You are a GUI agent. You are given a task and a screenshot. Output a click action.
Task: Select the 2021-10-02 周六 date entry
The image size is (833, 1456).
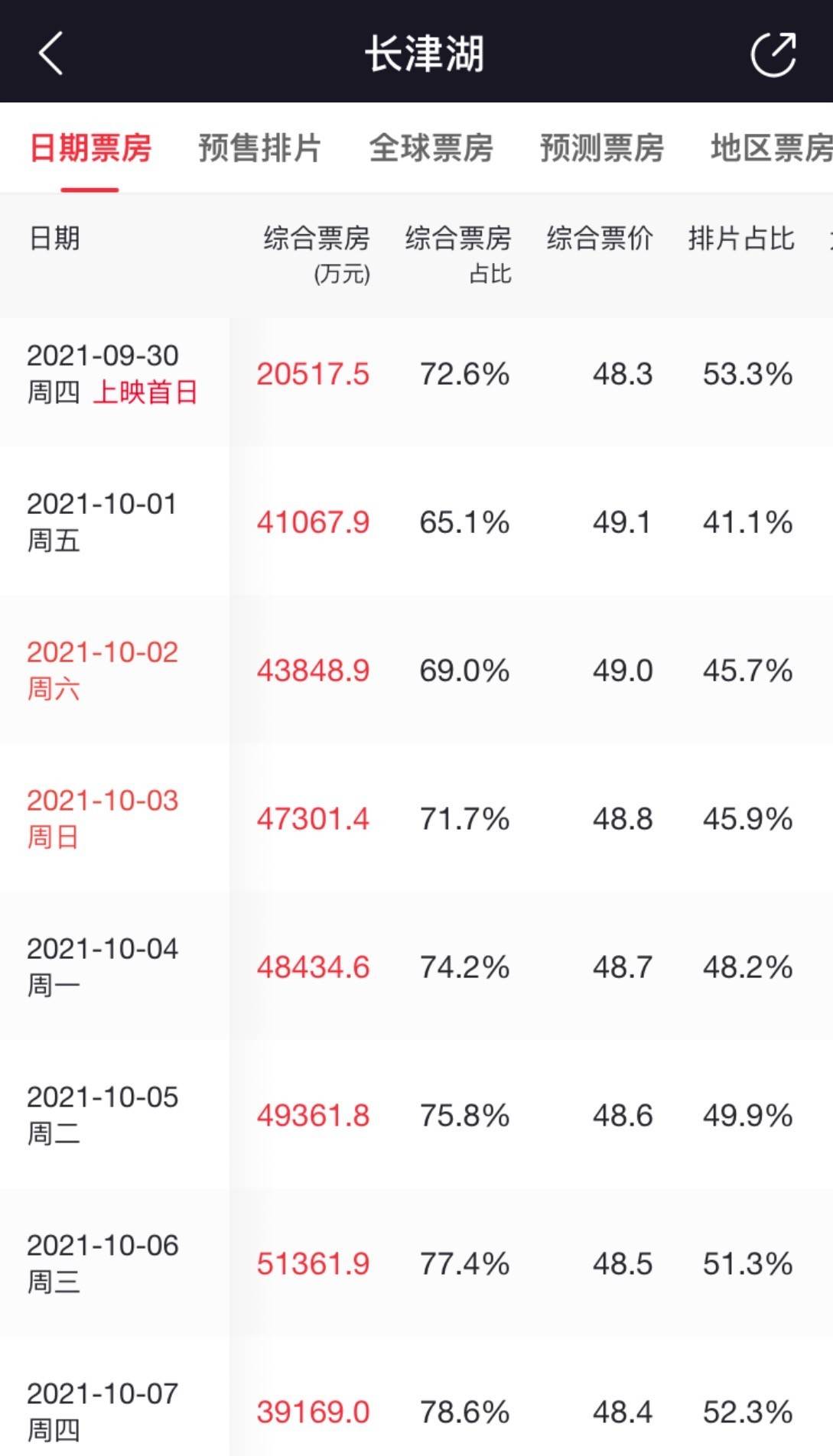pyautogui.click(x=102, y=671)
